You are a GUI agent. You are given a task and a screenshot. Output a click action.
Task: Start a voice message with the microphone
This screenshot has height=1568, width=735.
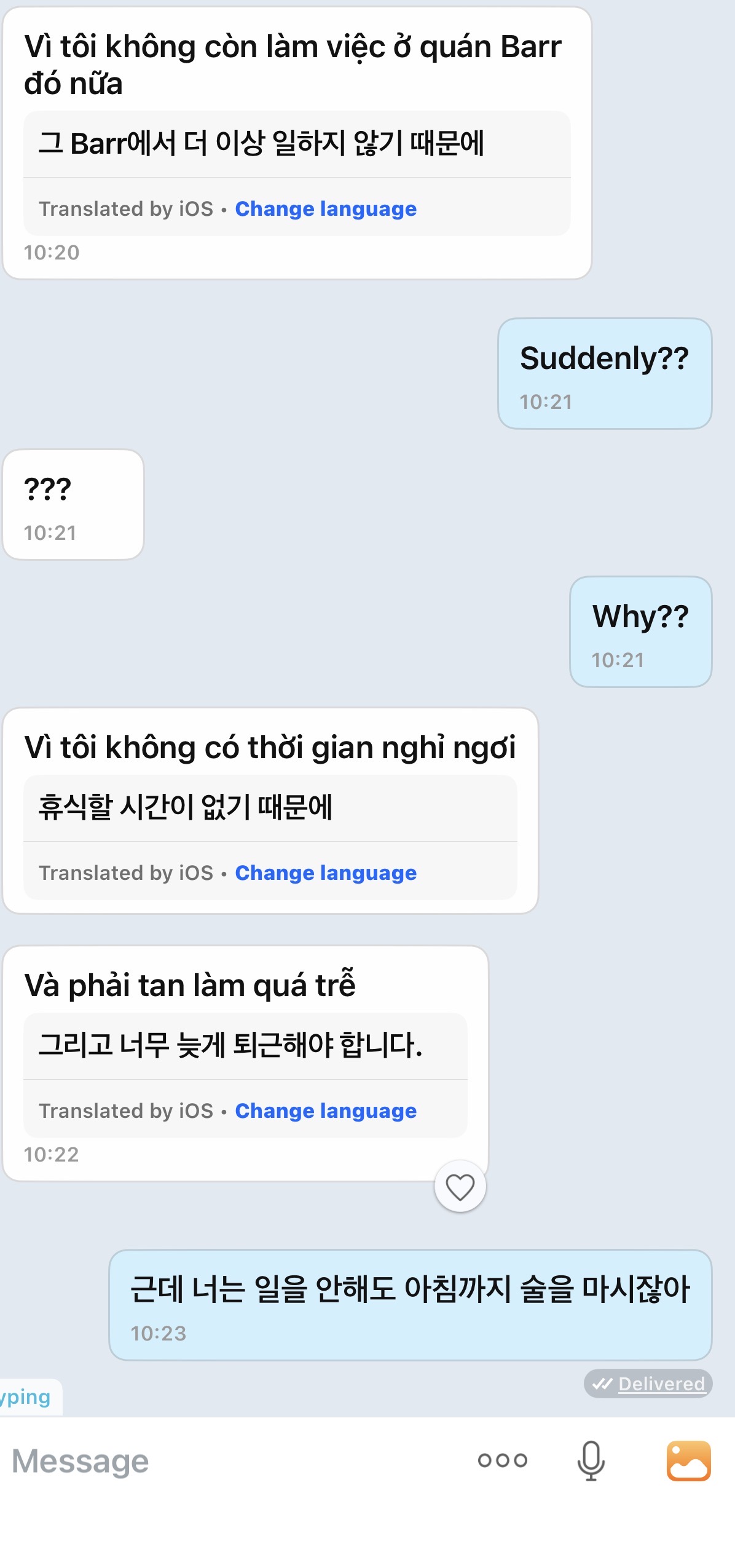(591, 1460)
